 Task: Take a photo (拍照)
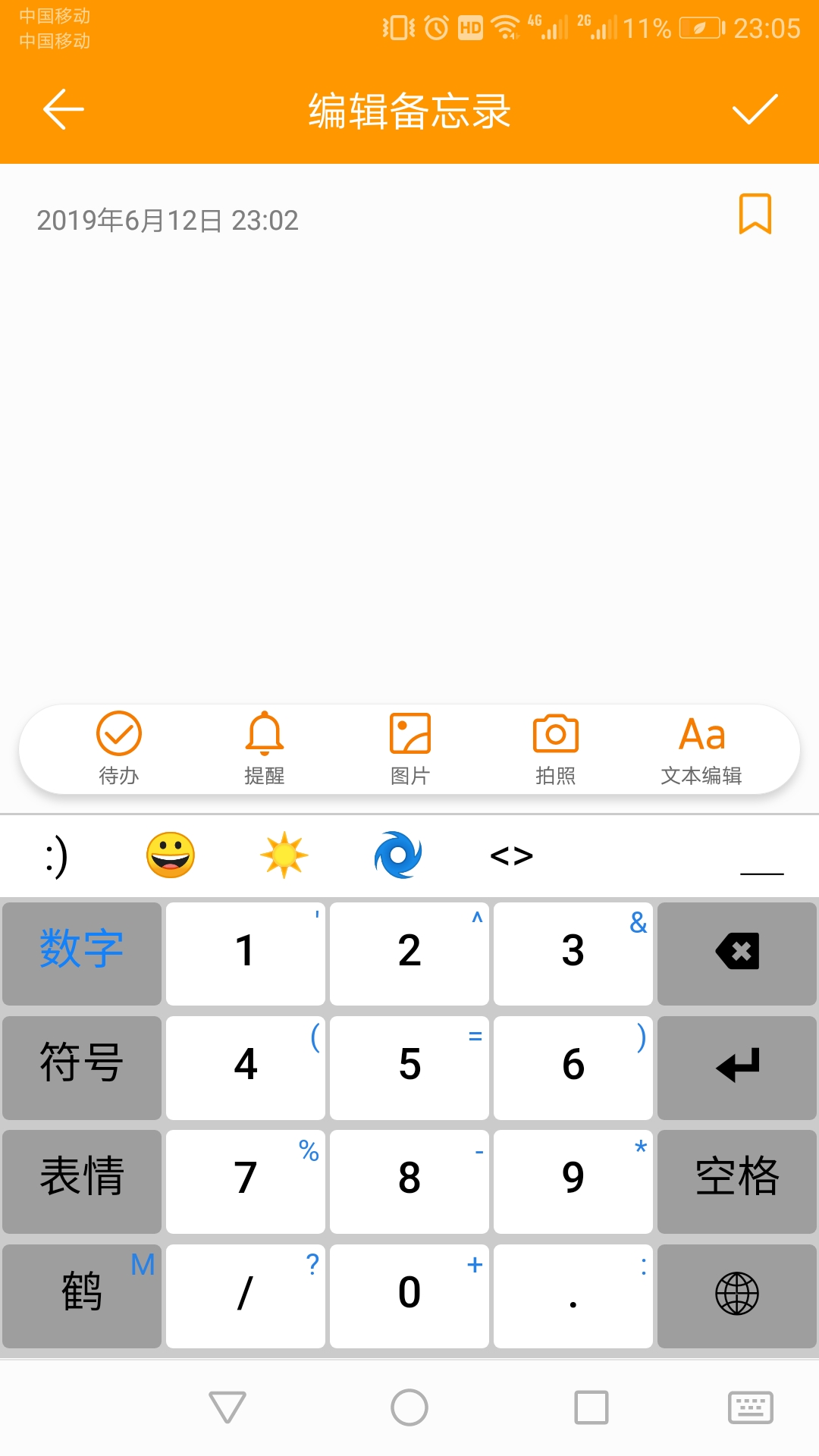(556, 748)
